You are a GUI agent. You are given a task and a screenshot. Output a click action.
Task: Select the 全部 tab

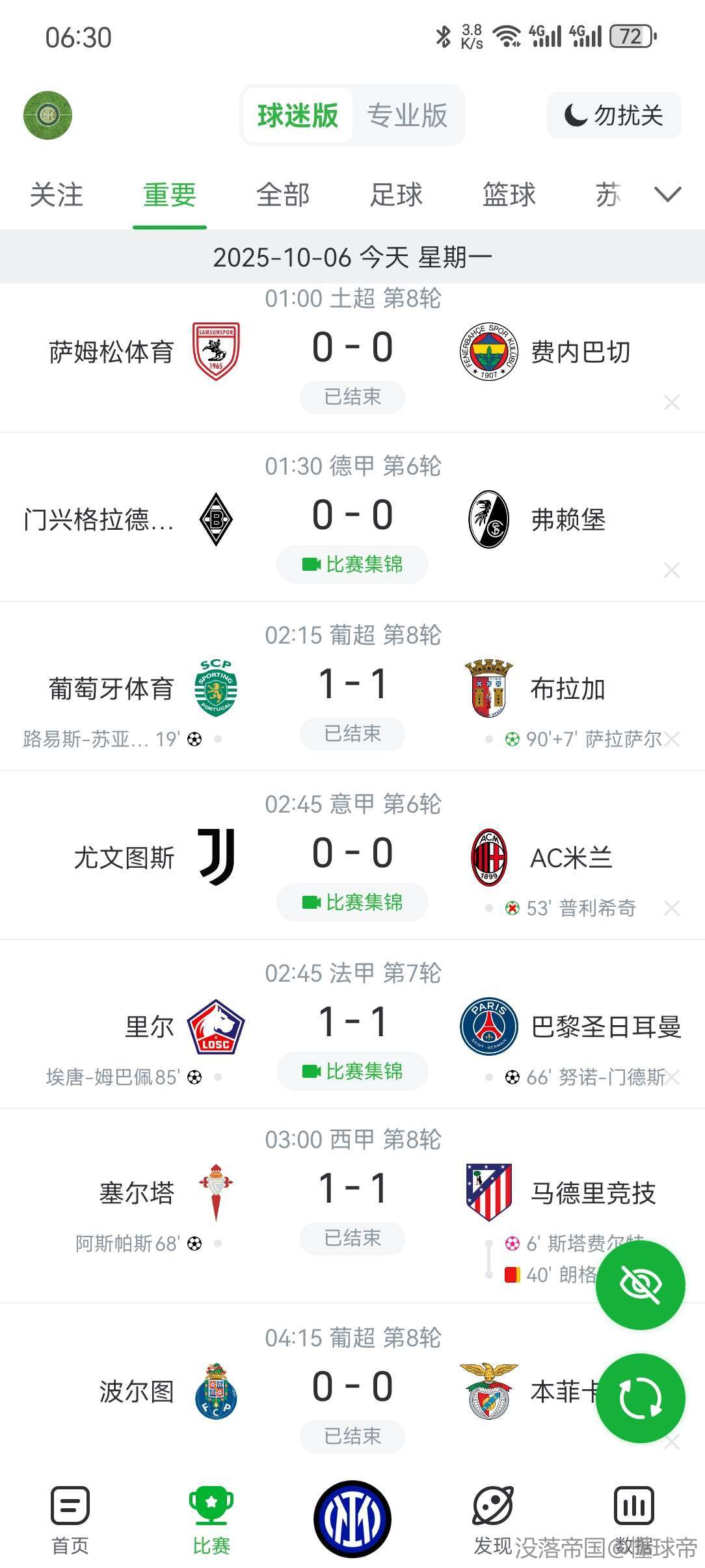(283, 195)
